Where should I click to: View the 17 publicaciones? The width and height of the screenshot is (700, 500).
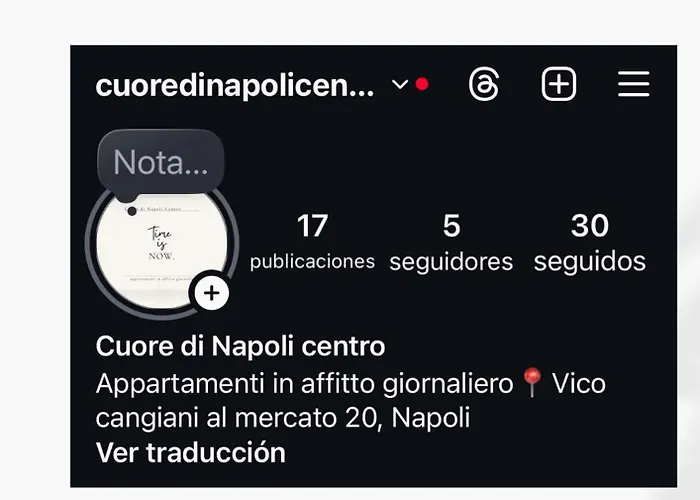(x=312, y=242)
